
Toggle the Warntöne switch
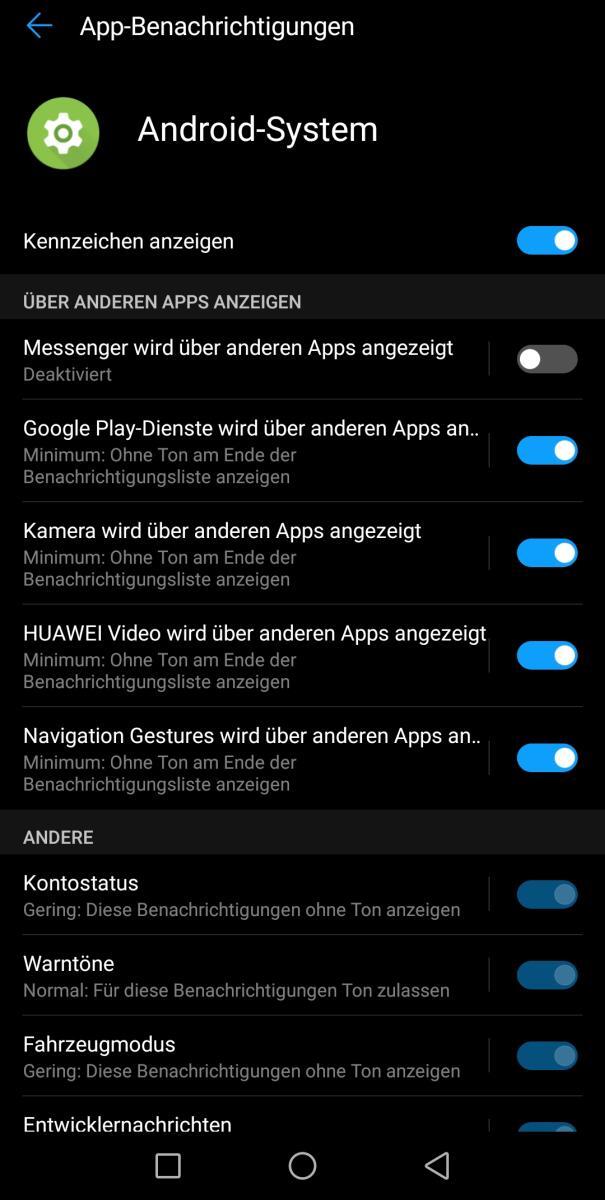pyautogui.click(x=546, y=975)
